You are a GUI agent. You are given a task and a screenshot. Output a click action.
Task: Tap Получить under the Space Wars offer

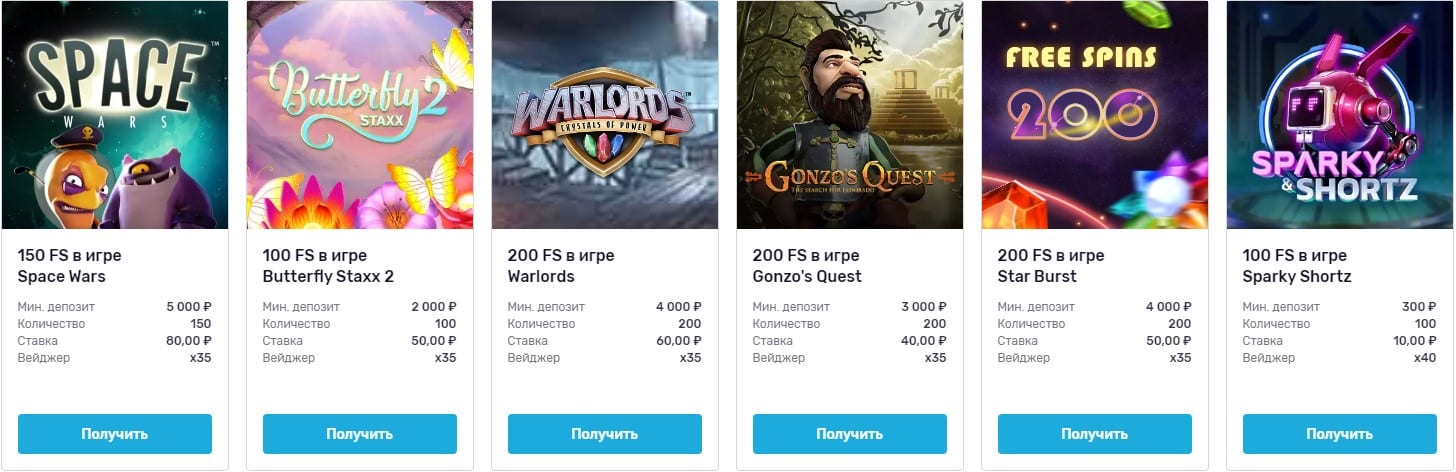115,434
